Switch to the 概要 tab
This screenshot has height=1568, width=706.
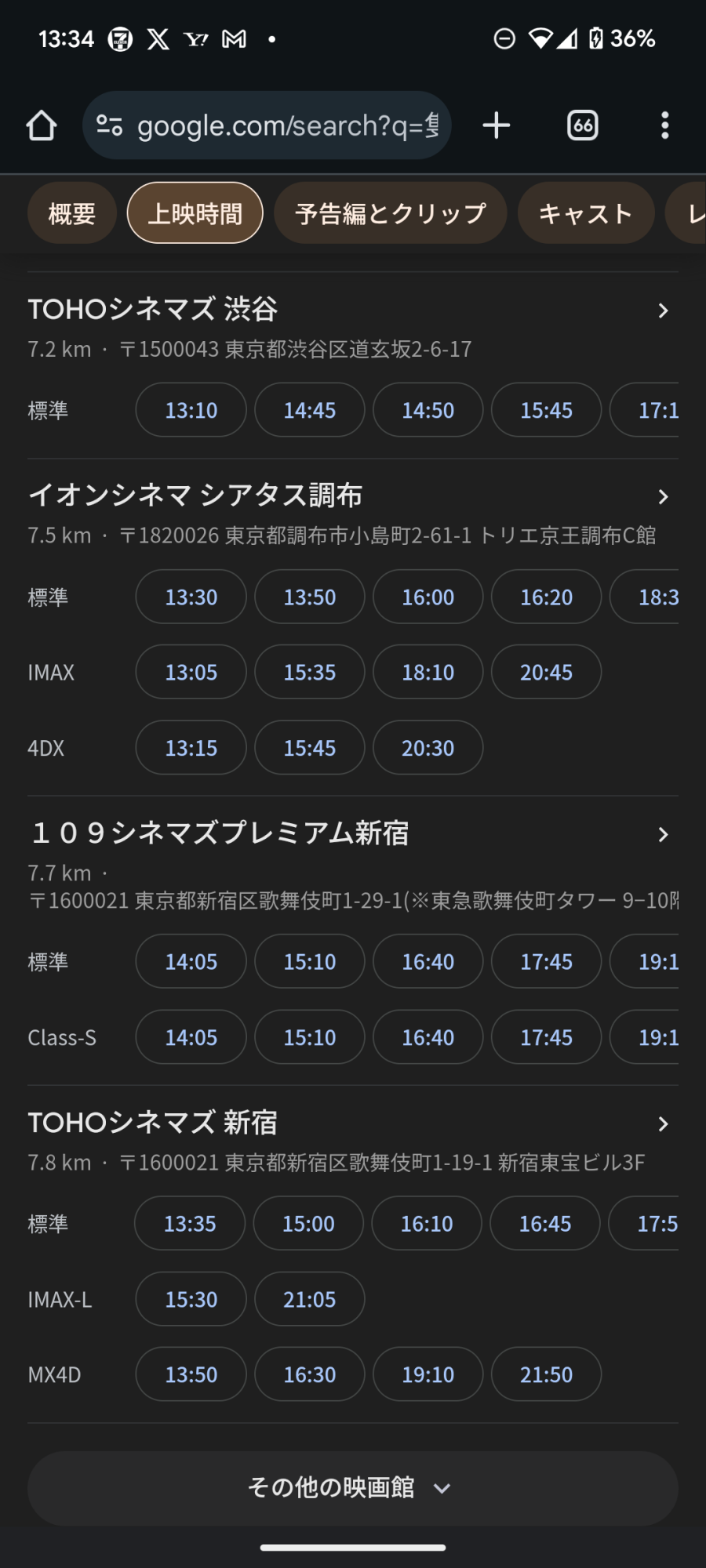(72, 213)
